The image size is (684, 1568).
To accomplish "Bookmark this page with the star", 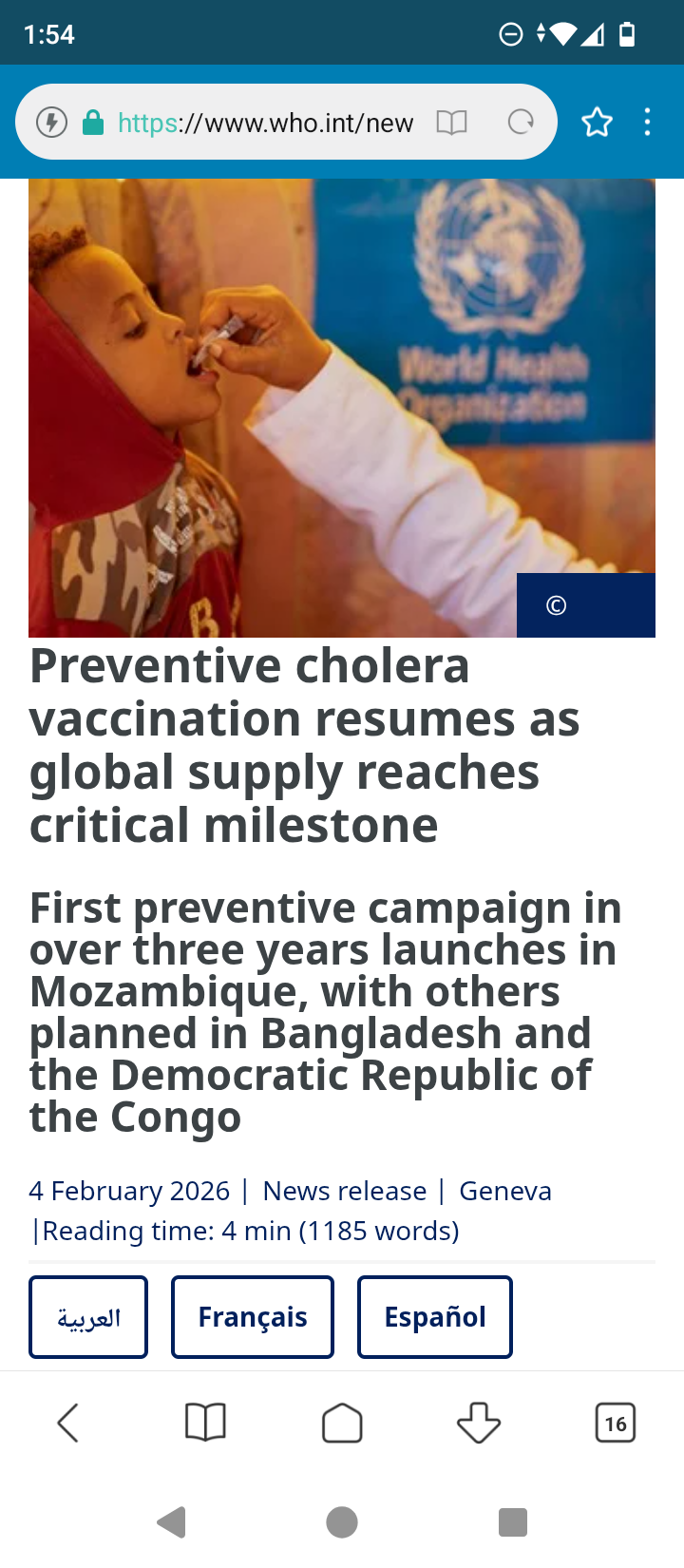I will point(597,123).
